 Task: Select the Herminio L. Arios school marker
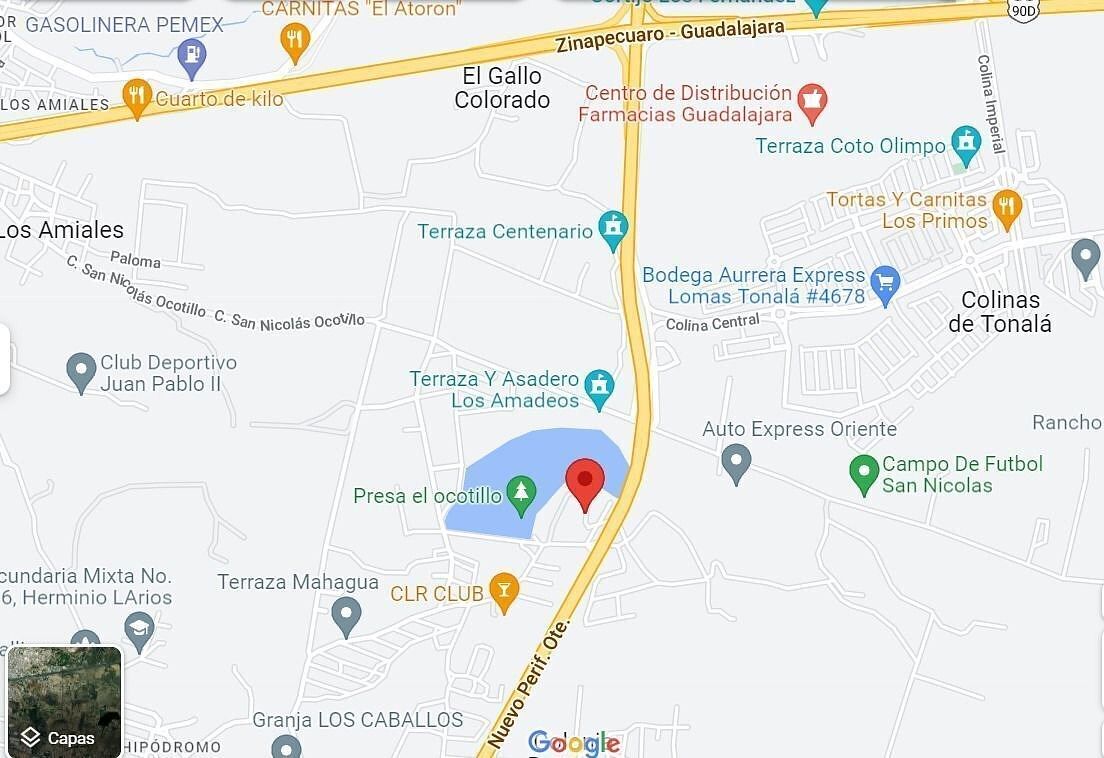139,630
